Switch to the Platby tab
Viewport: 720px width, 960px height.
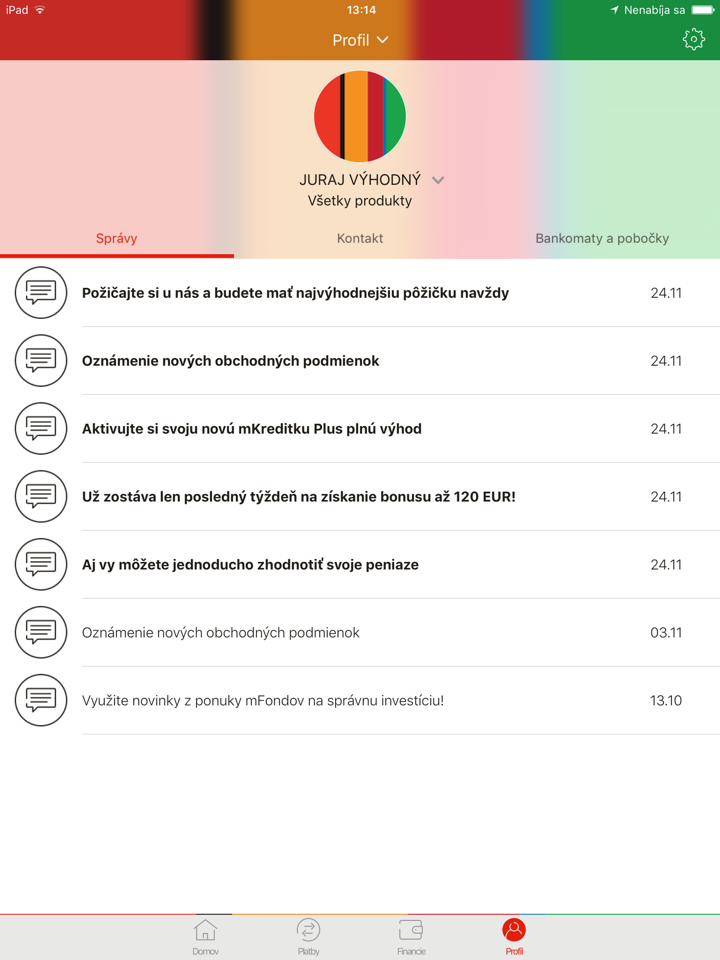point(308,937)
